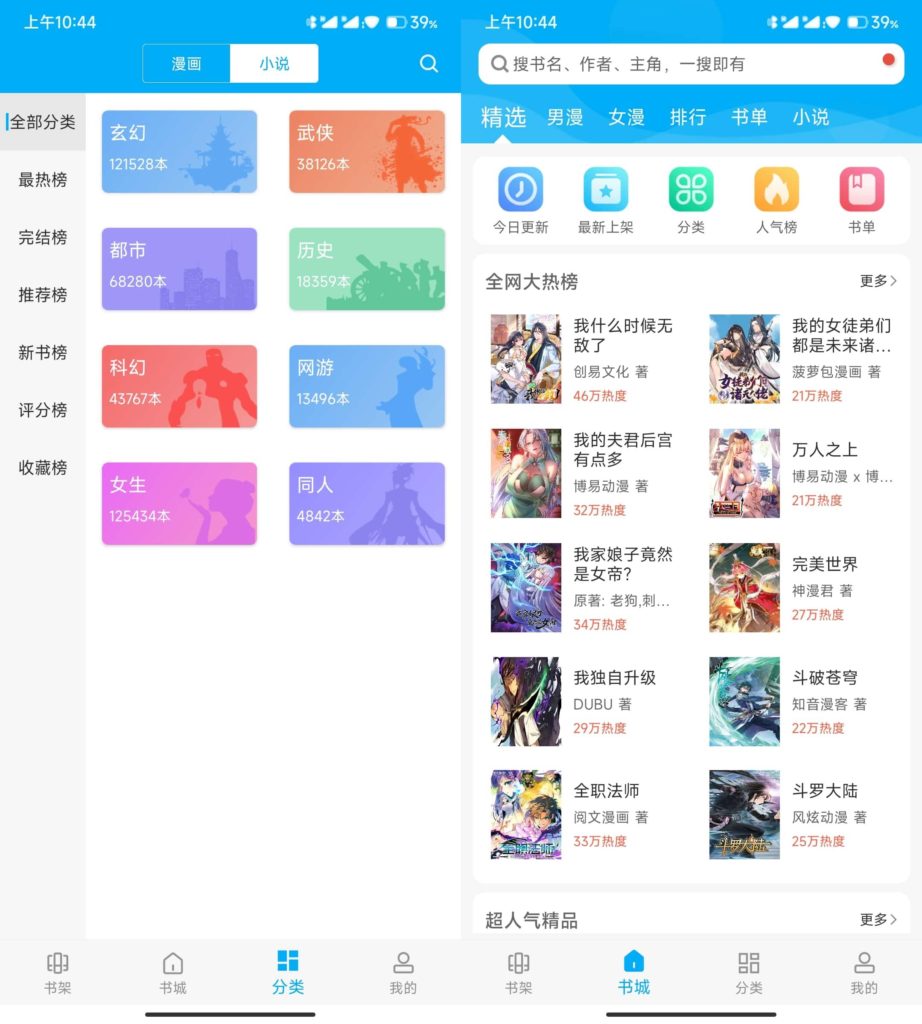The width and height of the screenshot is (922, 1024).
Task: Open the 最新上架 shortcut
Action: (606, 200)
